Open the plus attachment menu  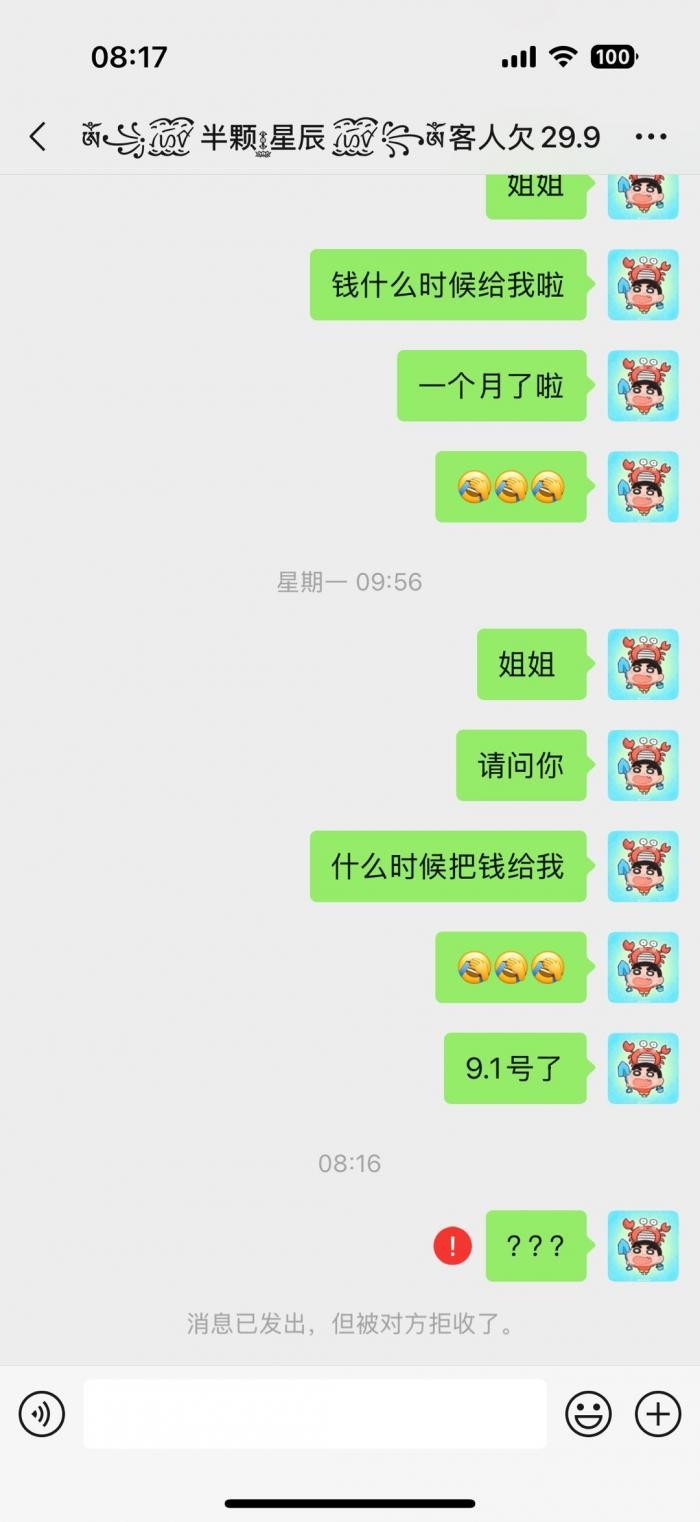tap(657, 1413)
